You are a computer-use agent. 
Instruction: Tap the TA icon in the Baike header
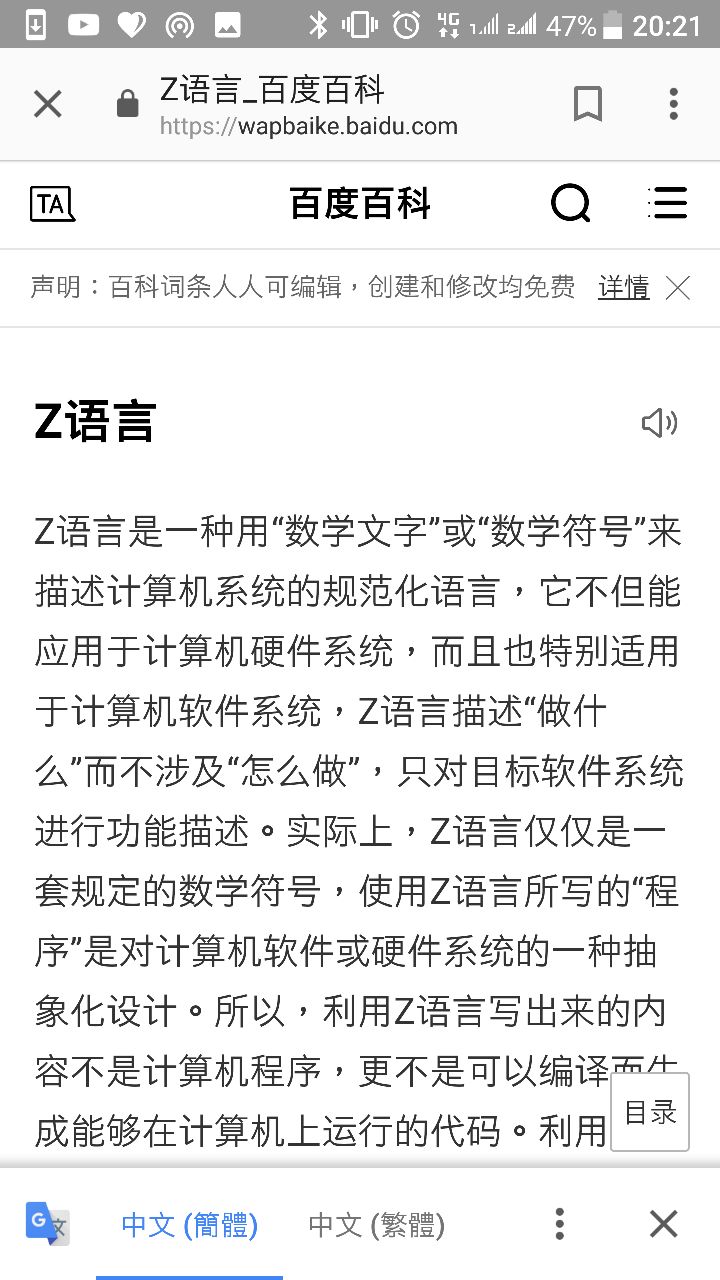coord(52,204)
